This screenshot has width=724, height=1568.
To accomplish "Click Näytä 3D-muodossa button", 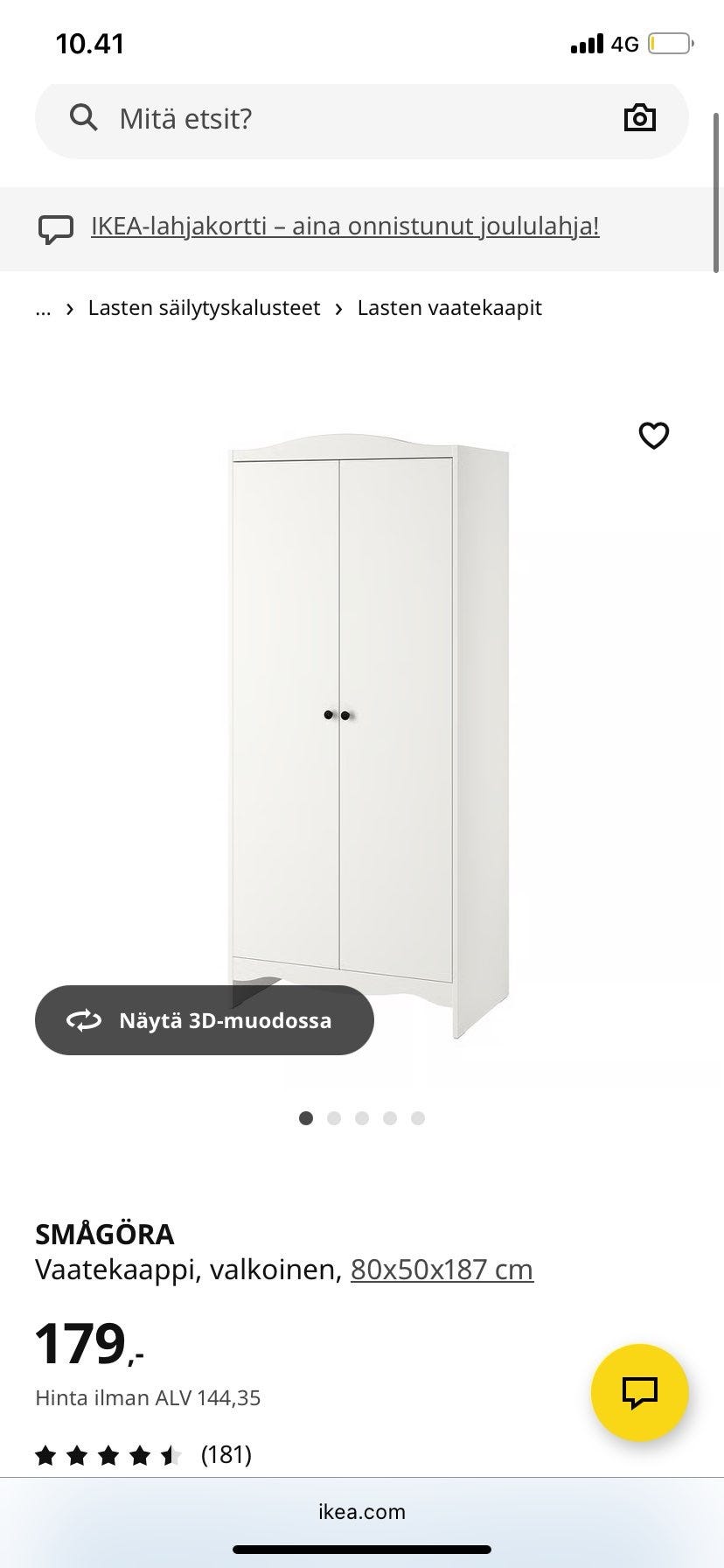I will click(205, 1020).
